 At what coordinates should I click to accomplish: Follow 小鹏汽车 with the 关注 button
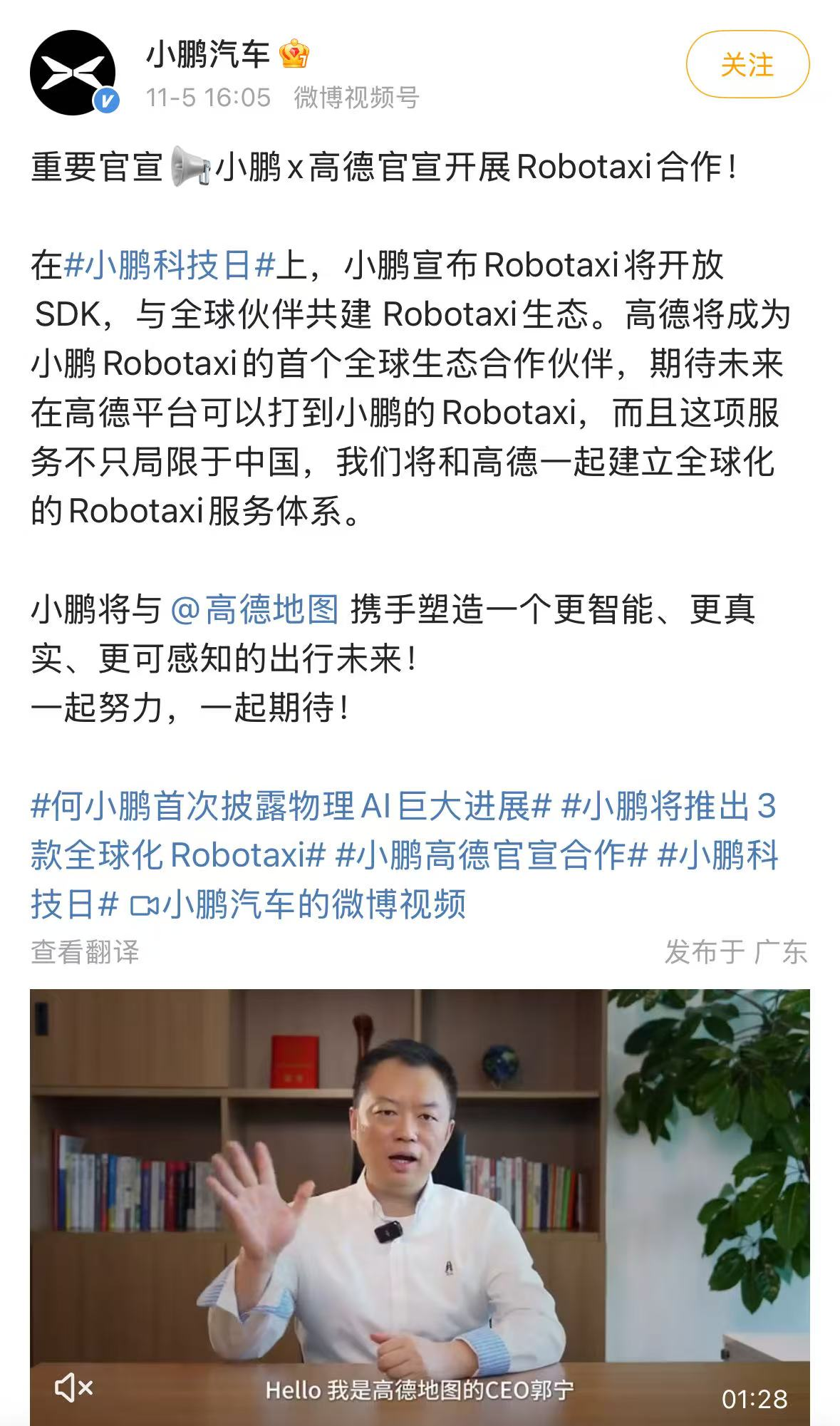(x=747, y=65)
